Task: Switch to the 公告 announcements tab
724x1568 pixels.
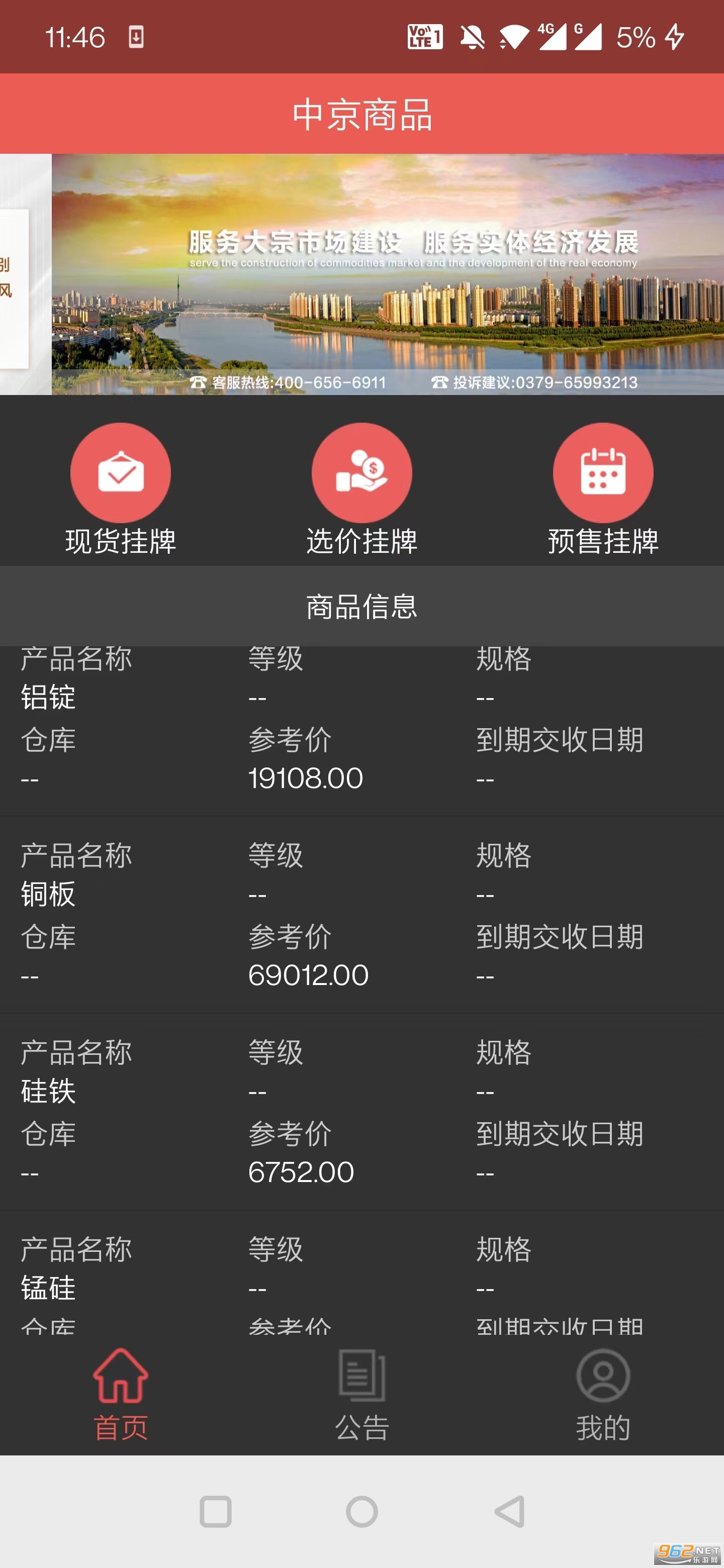Action: click(361, 1395)
